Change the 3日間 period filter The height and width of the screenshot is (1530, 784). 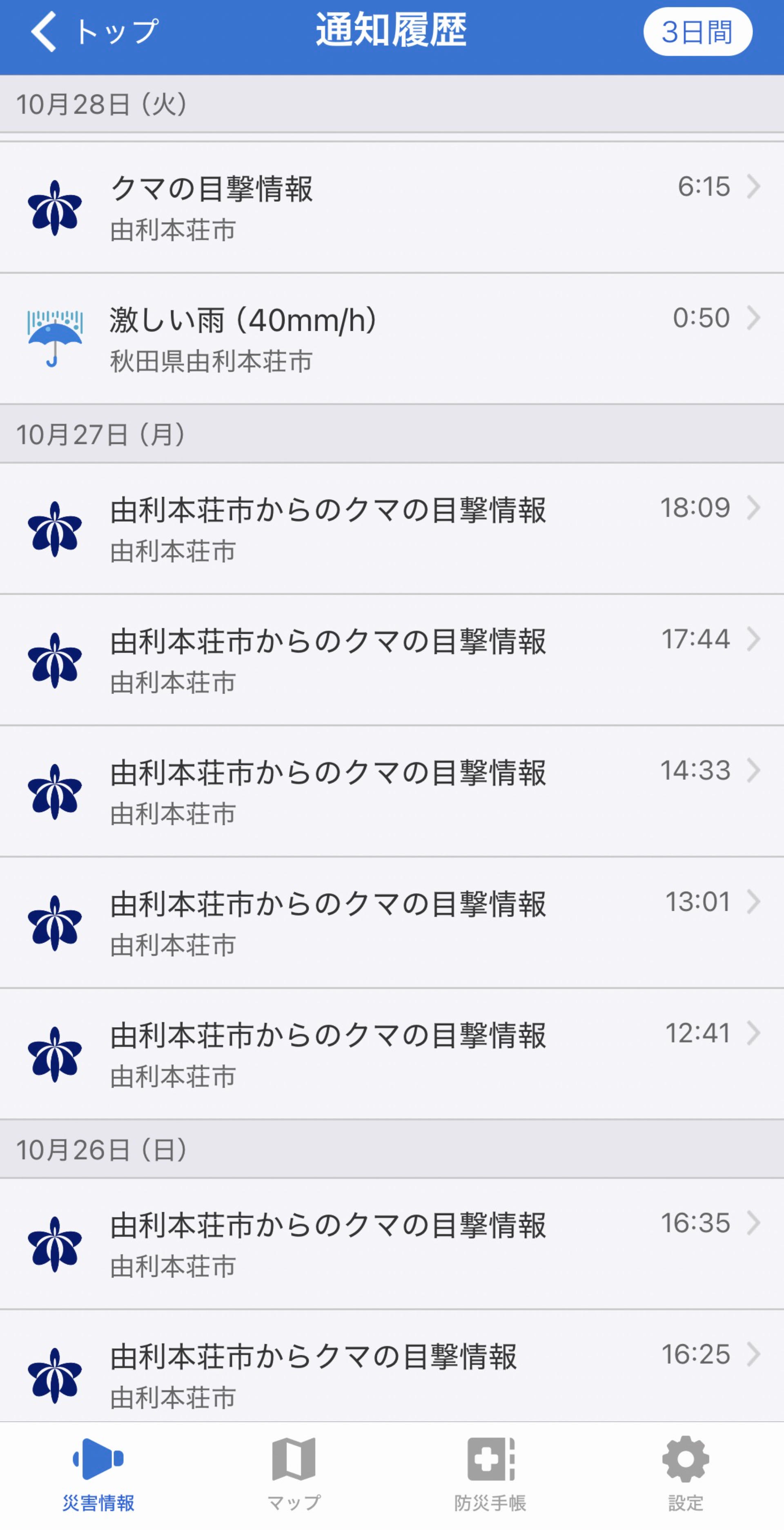coord(697,32)
